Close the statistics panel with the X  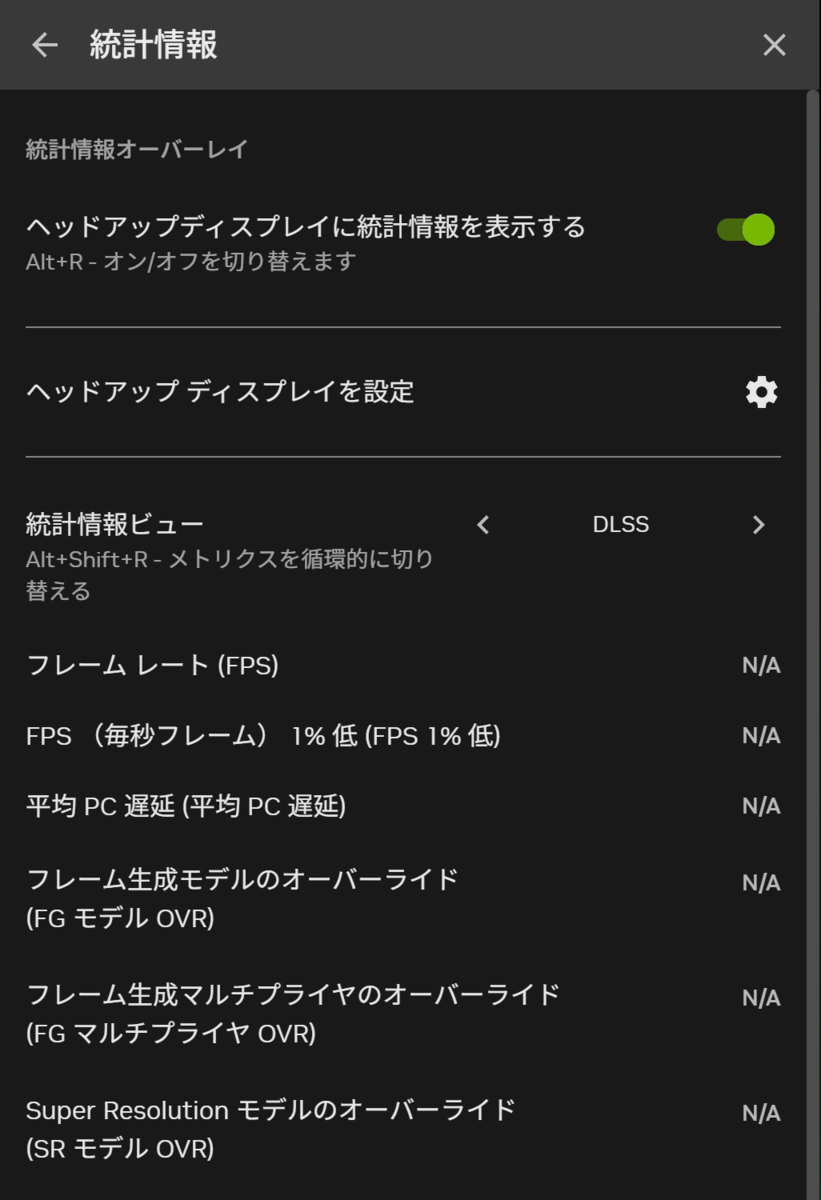pos(774,44)
